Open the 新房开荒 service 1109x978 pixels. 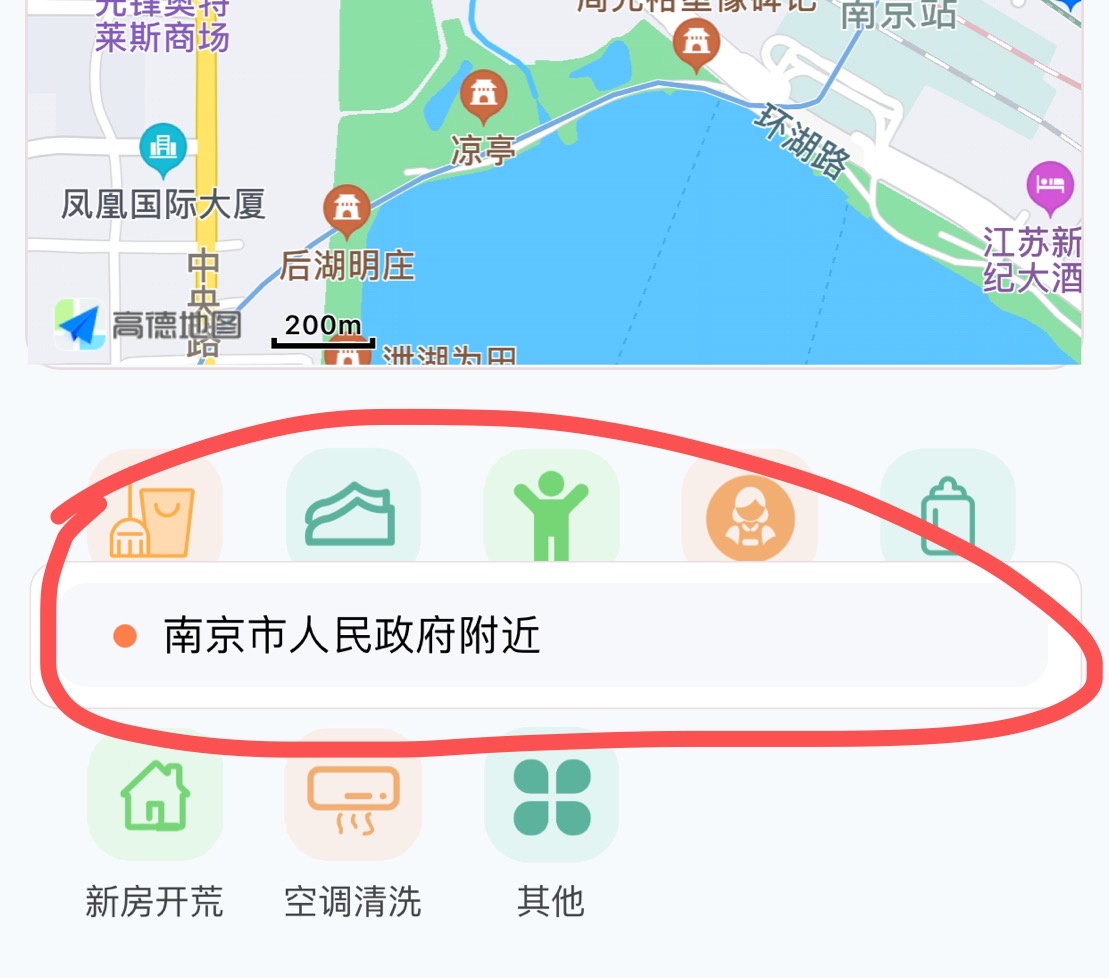click(x=155, y=795)
